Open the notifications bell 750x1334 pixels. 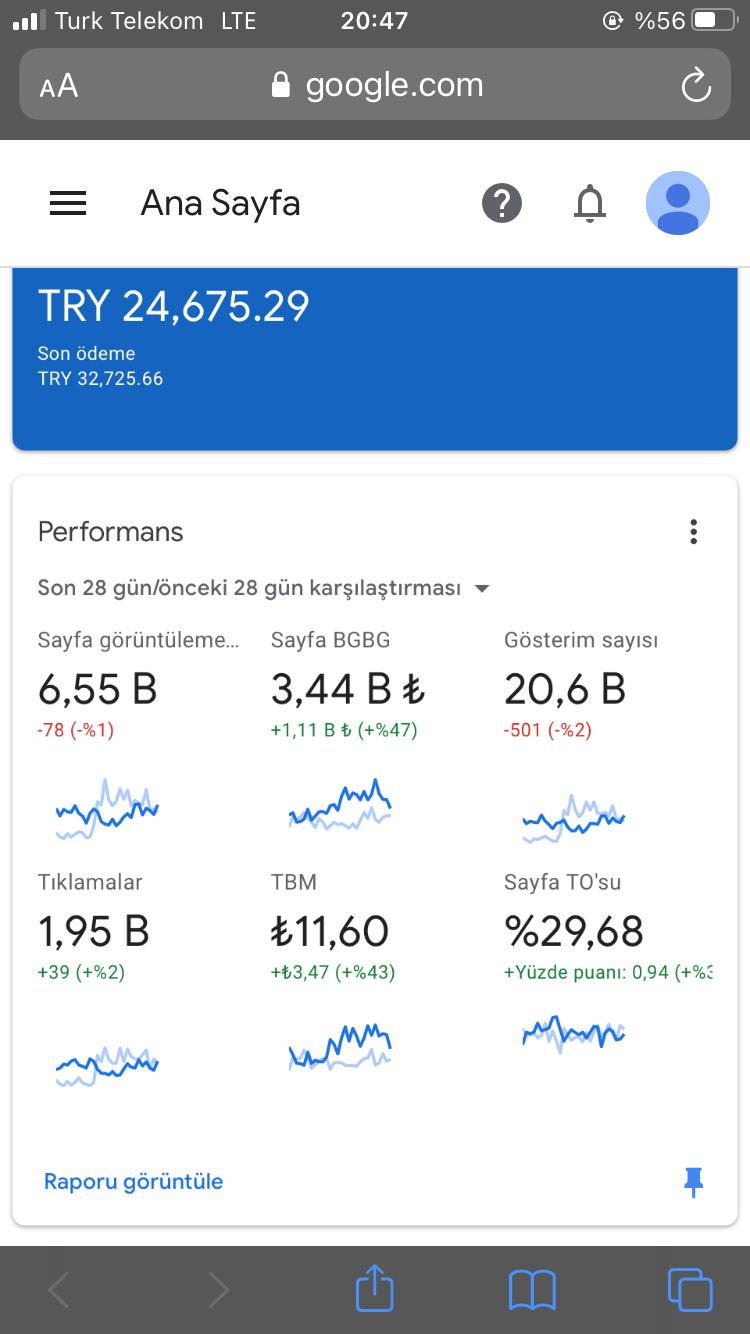(x=590, y=204)
